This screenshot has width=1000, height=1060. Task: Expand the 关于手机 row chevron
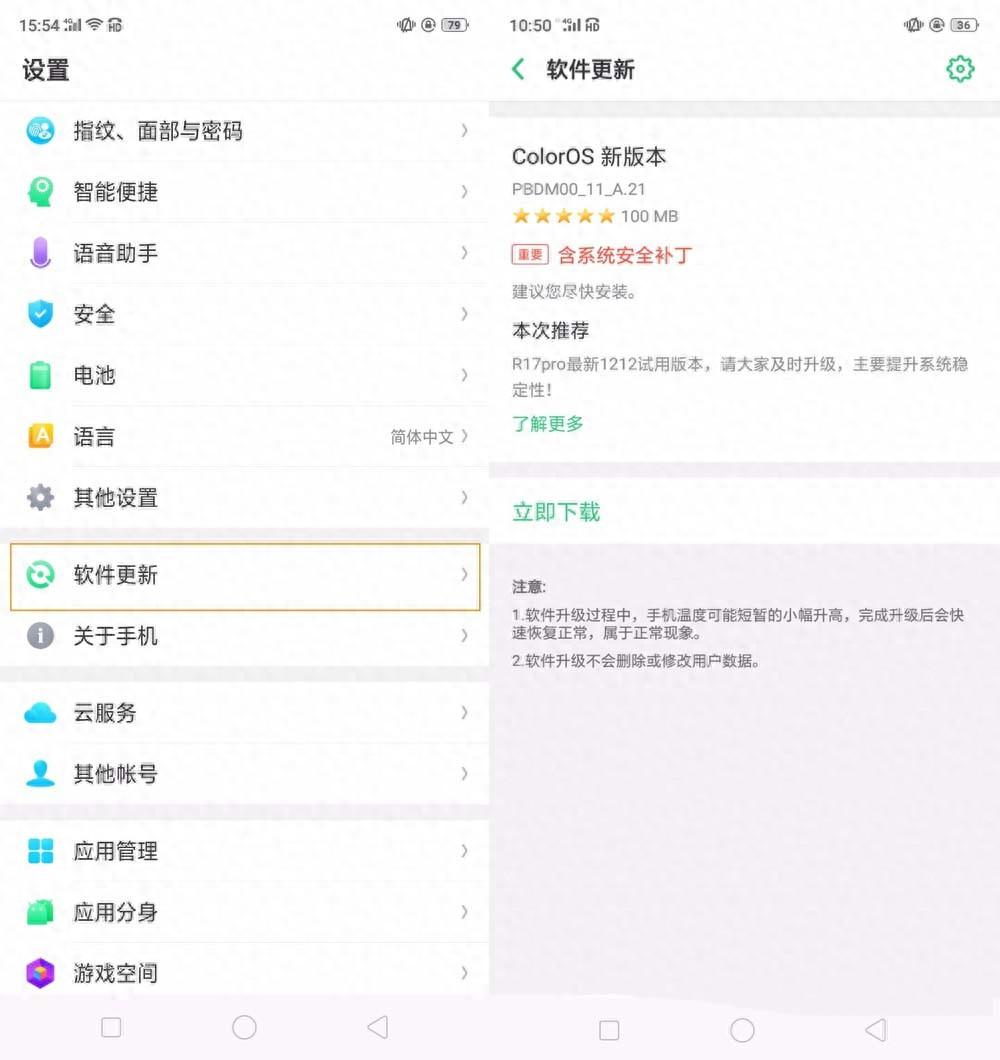click(463, 636)
